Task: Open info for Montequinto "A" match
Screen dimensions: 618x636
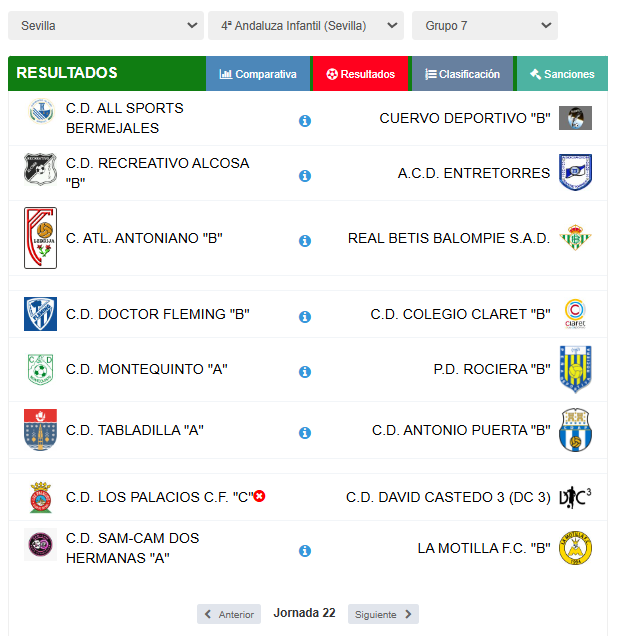Action: click(x=305, y=372)
